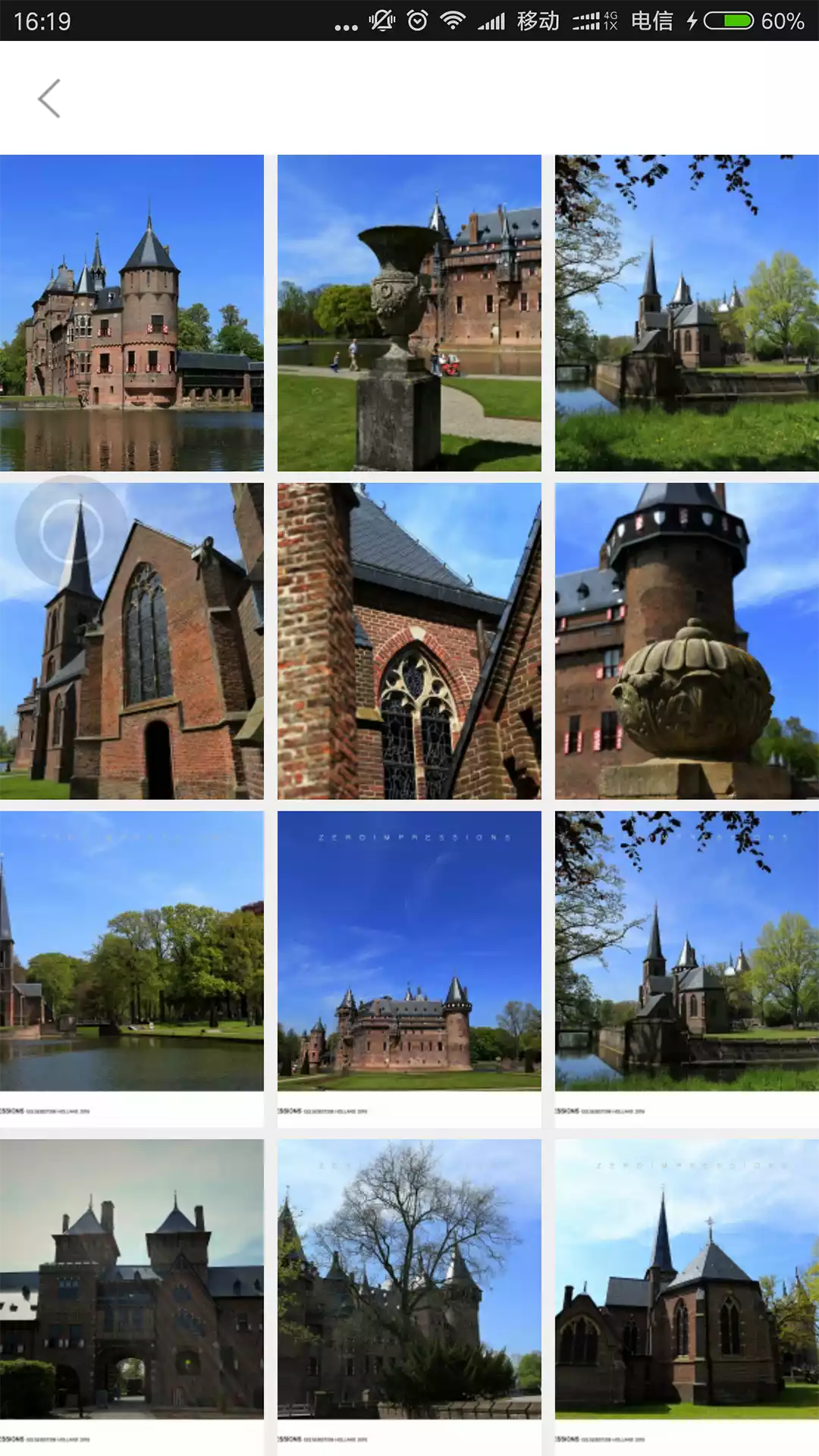Viewport: 819px width, 1456px height.
Task: Open the stone urn on pedestal photo
Action: point(409,312)
